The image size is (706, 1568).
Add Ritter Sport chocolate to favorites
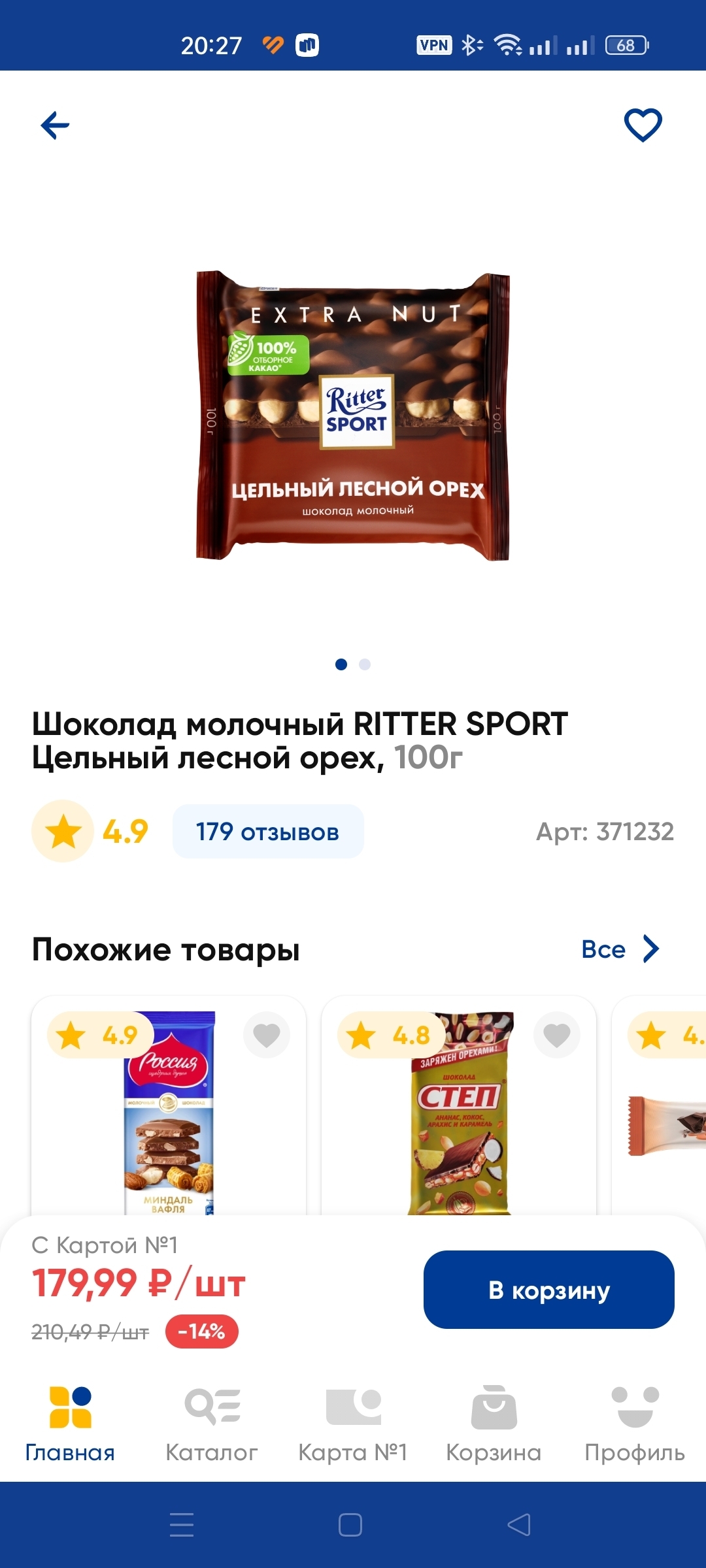(643, 125)
